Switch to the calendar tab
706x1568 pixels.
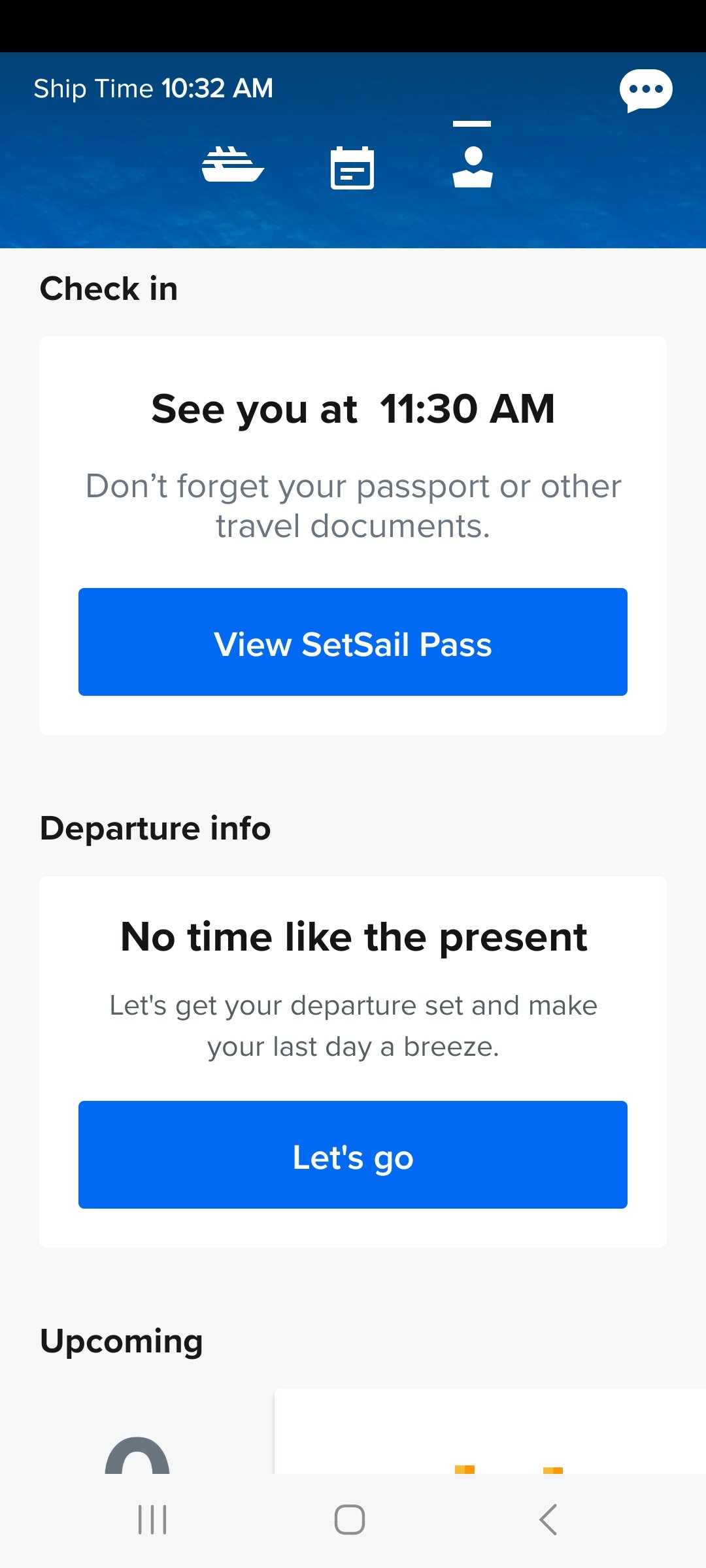point(352,168)
